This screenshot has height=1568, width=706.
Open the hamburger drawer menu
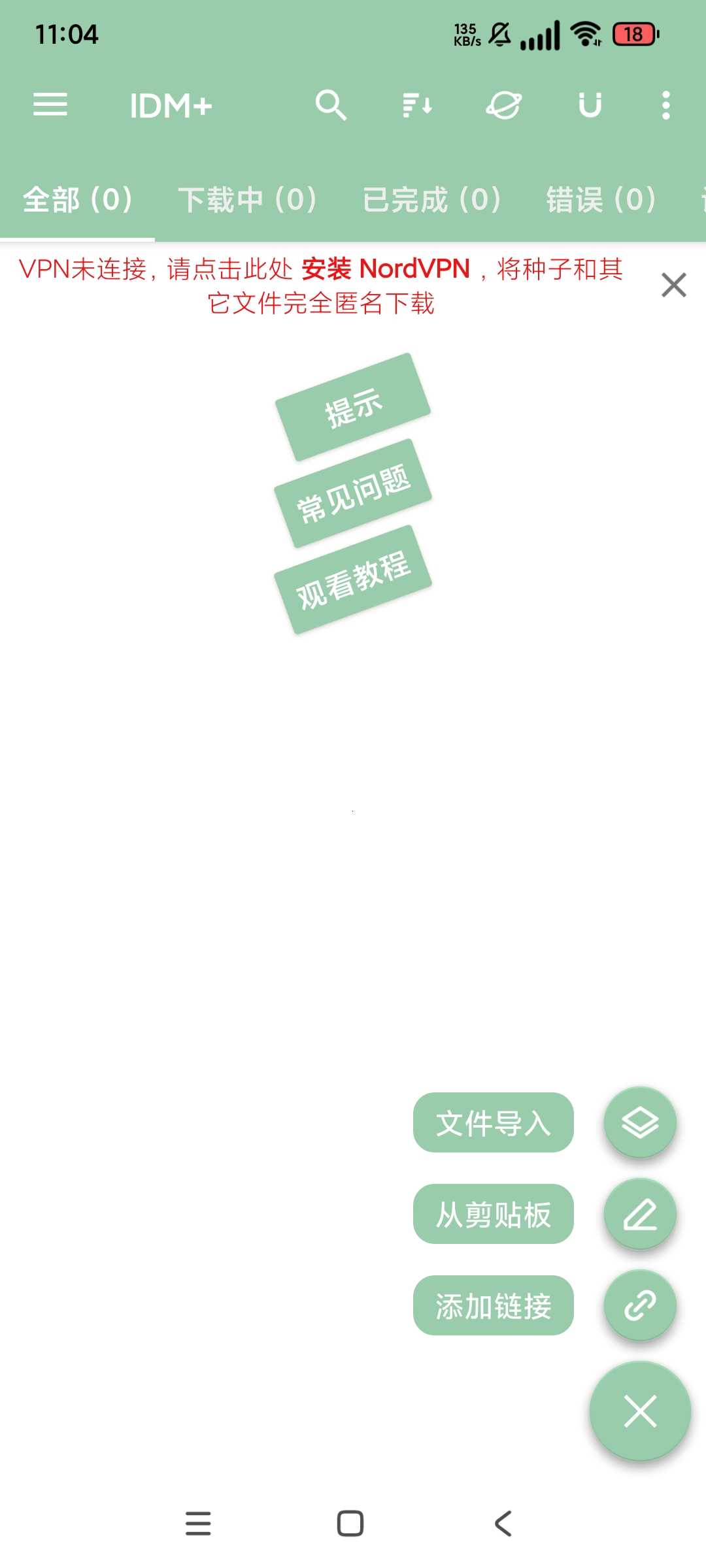(x=50, y=105)
